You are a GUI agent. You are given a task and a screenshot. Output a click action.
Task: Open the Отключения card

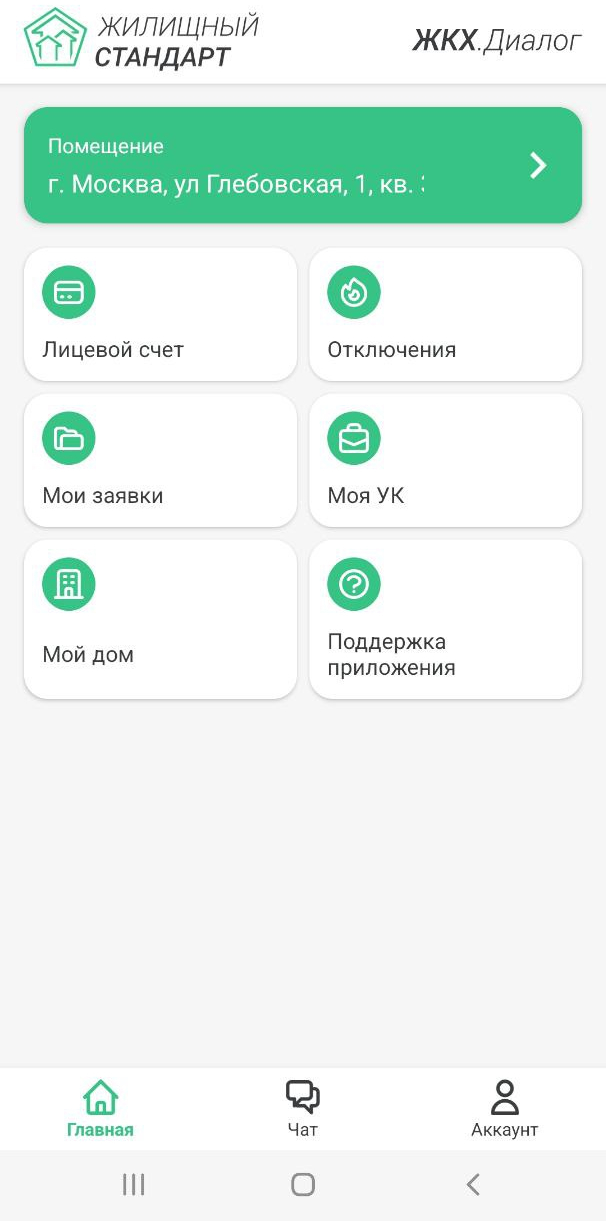pyautogui.click(x=445, y=314)
